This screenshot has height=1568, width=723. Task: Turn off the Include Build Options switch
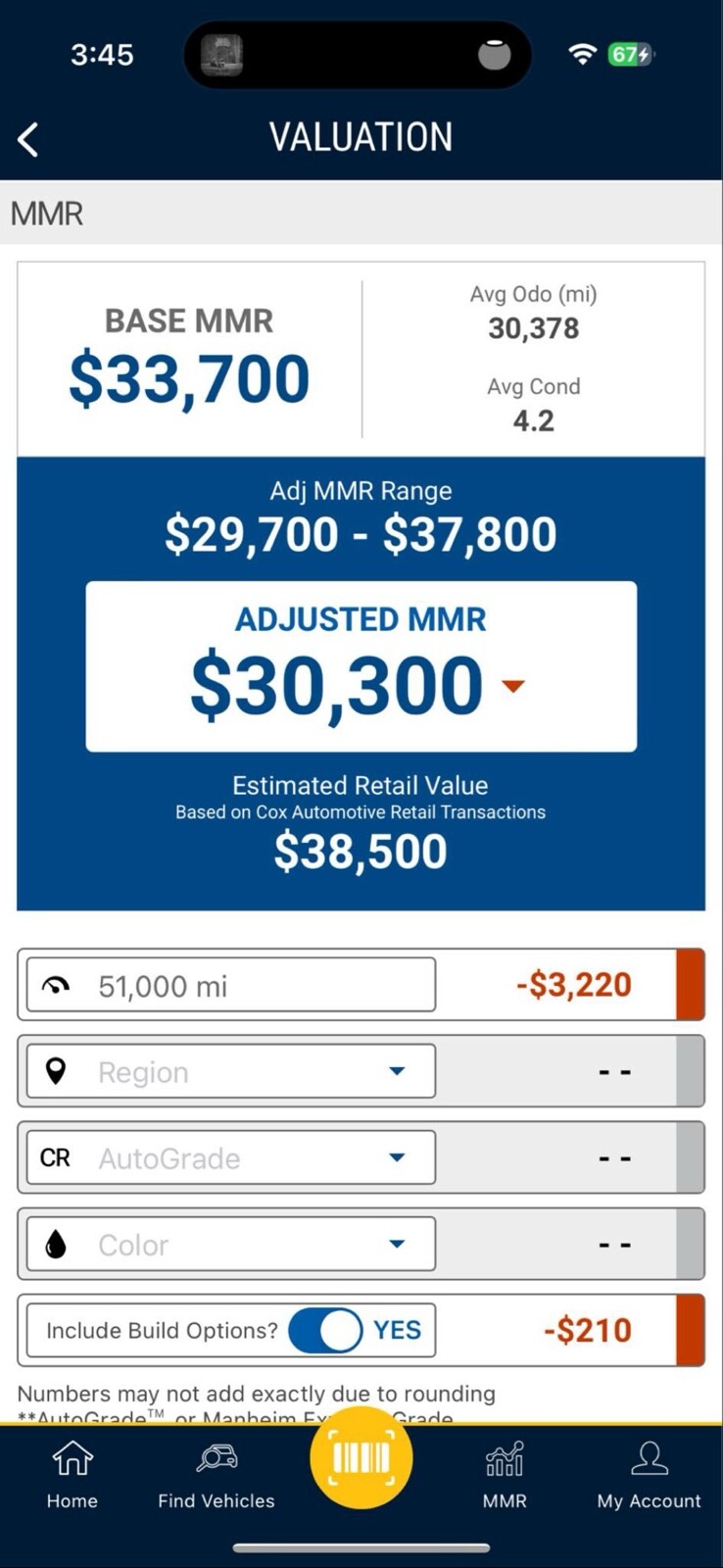click(x=325, y=1330)
